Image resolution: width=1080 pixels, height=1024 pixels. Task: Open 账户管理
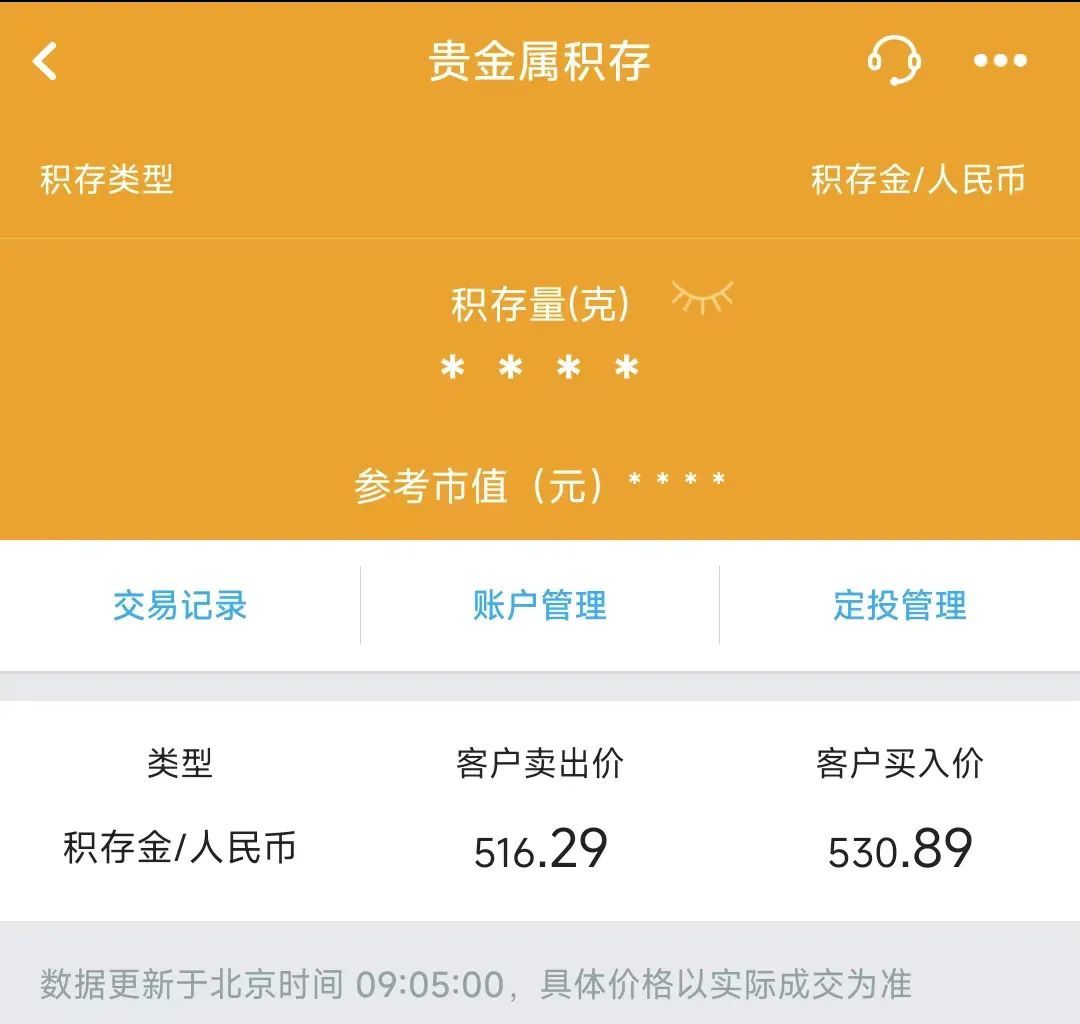tap(540, 606)
